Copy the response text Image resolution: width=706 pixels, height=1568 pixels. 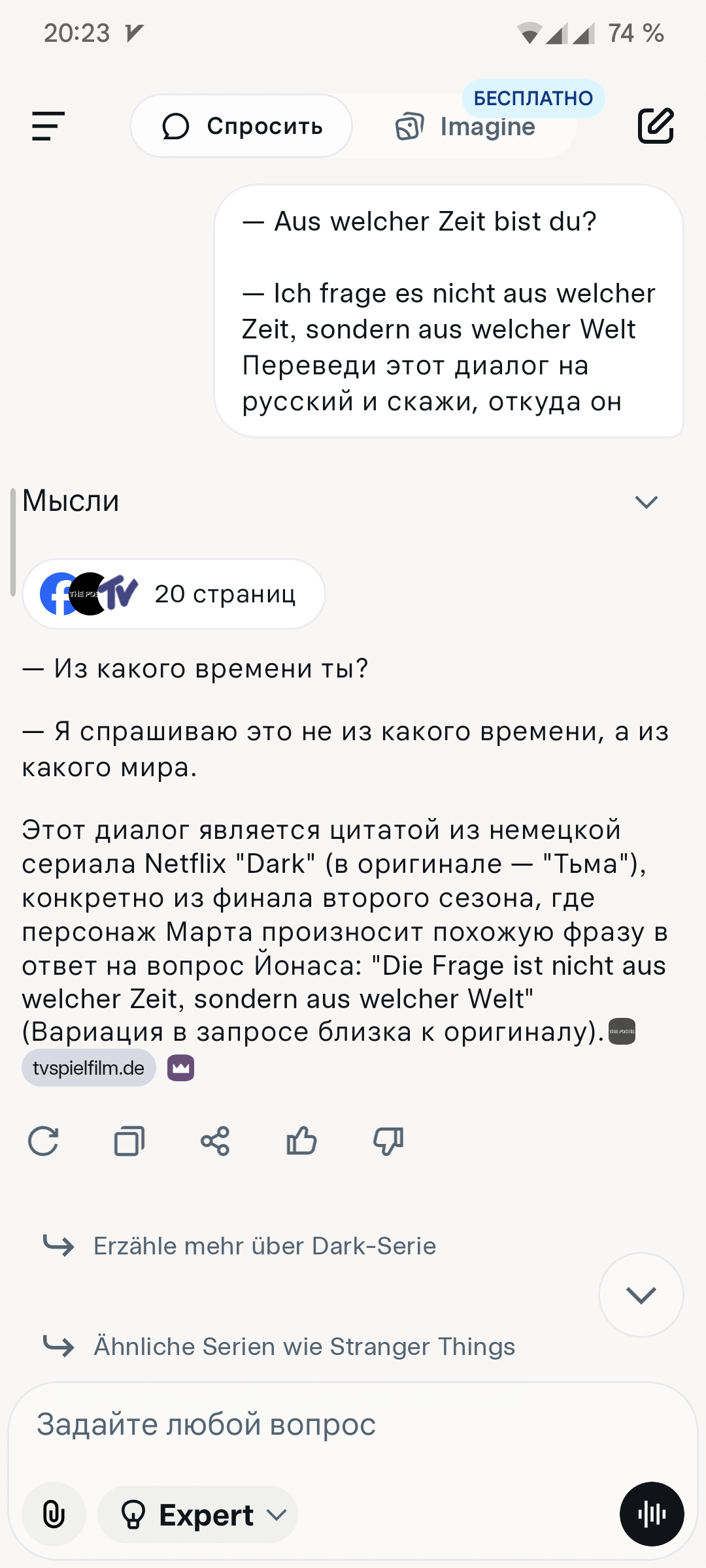click(x=129, y=1141)
